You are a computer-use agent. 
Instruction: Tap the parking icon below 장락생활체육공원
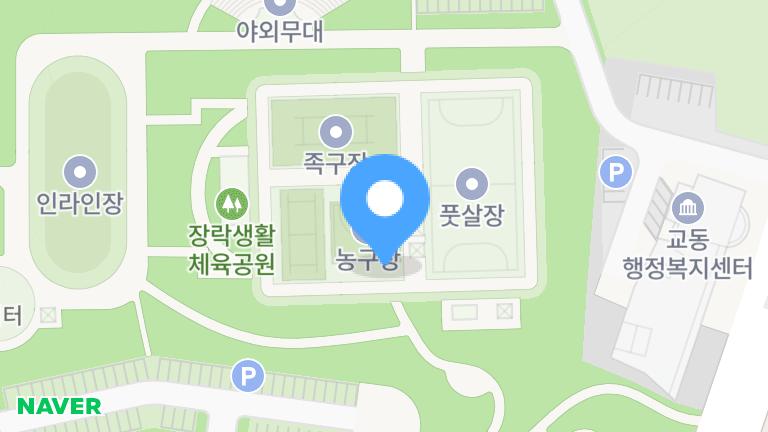[247, 377]
